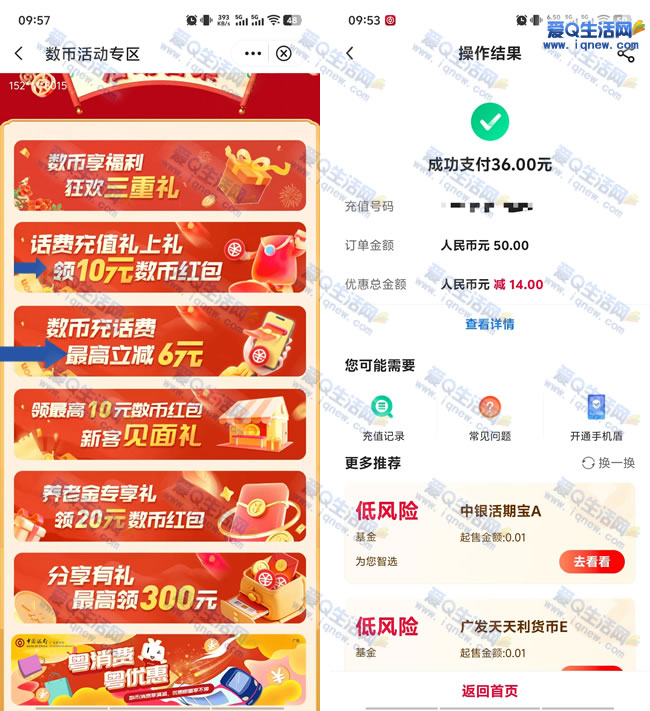Image resolution: width=650 pixels, height=711 pixels.
Task: Open 开通手机盾
Action: [597, 418]
